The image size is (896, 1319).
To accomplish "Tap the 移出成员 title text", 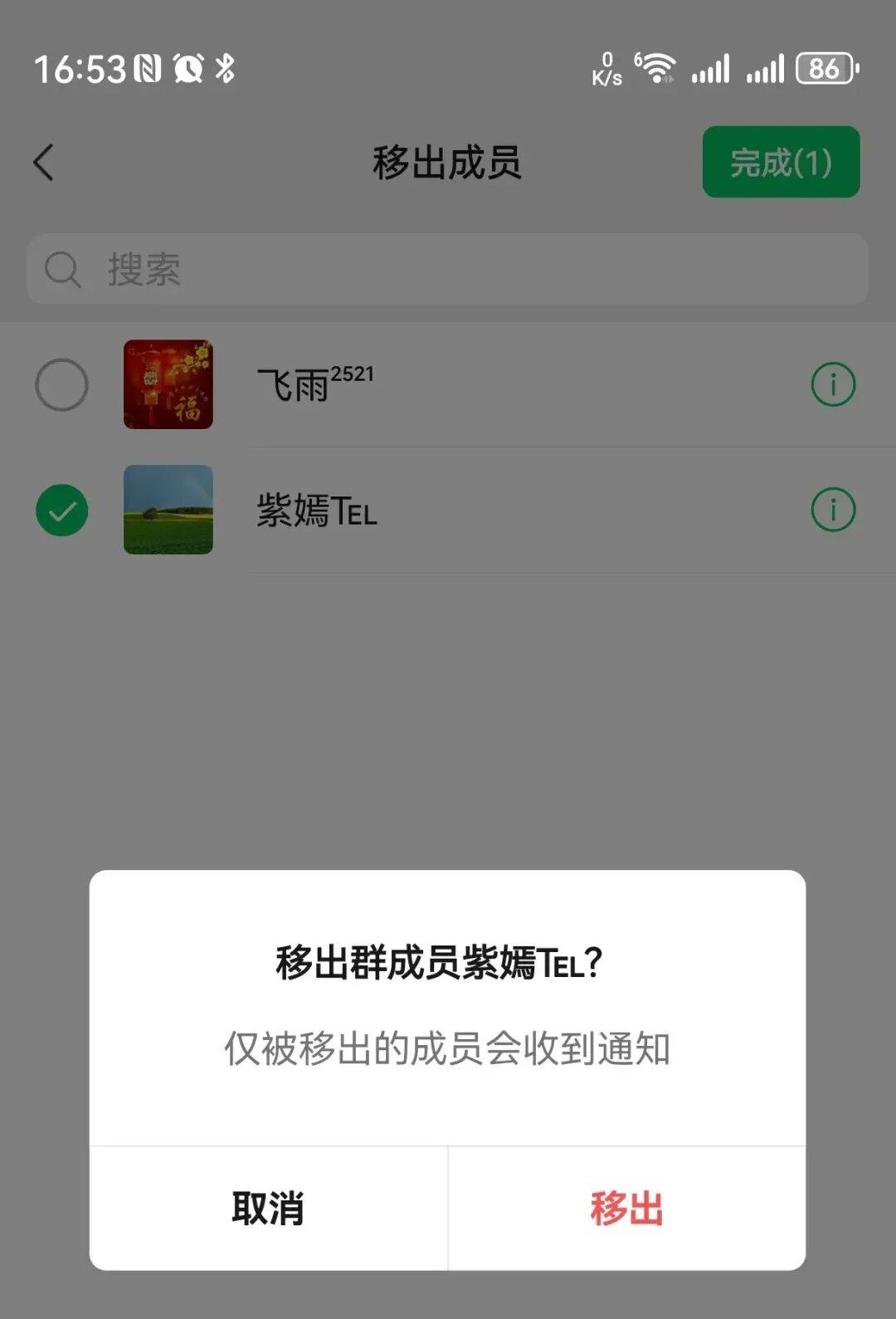I will point(448,161).
